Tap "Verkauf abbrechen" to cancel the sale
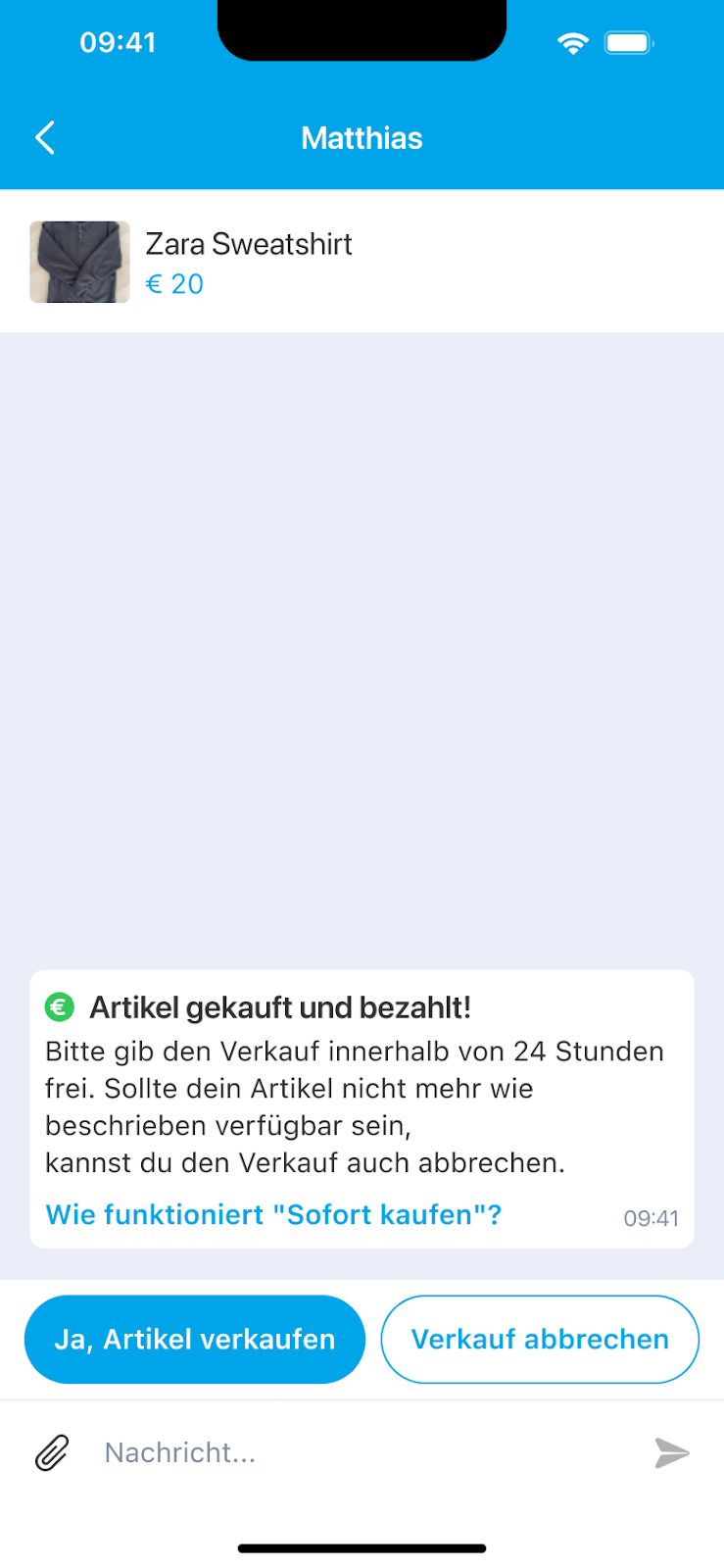Image resolution: width=724 pixels, height=1568 pixels. click(x=540, y=1339)
